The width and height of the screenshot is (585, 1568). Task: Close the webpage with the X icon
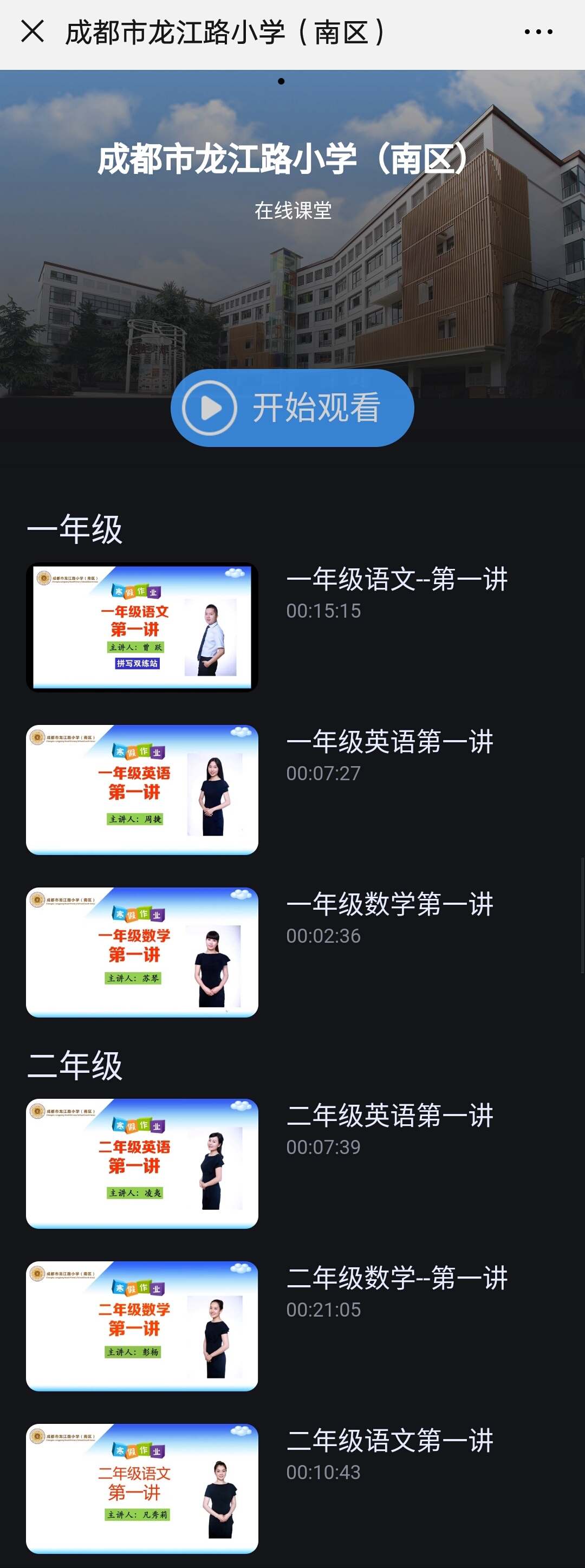click(32, 31)
